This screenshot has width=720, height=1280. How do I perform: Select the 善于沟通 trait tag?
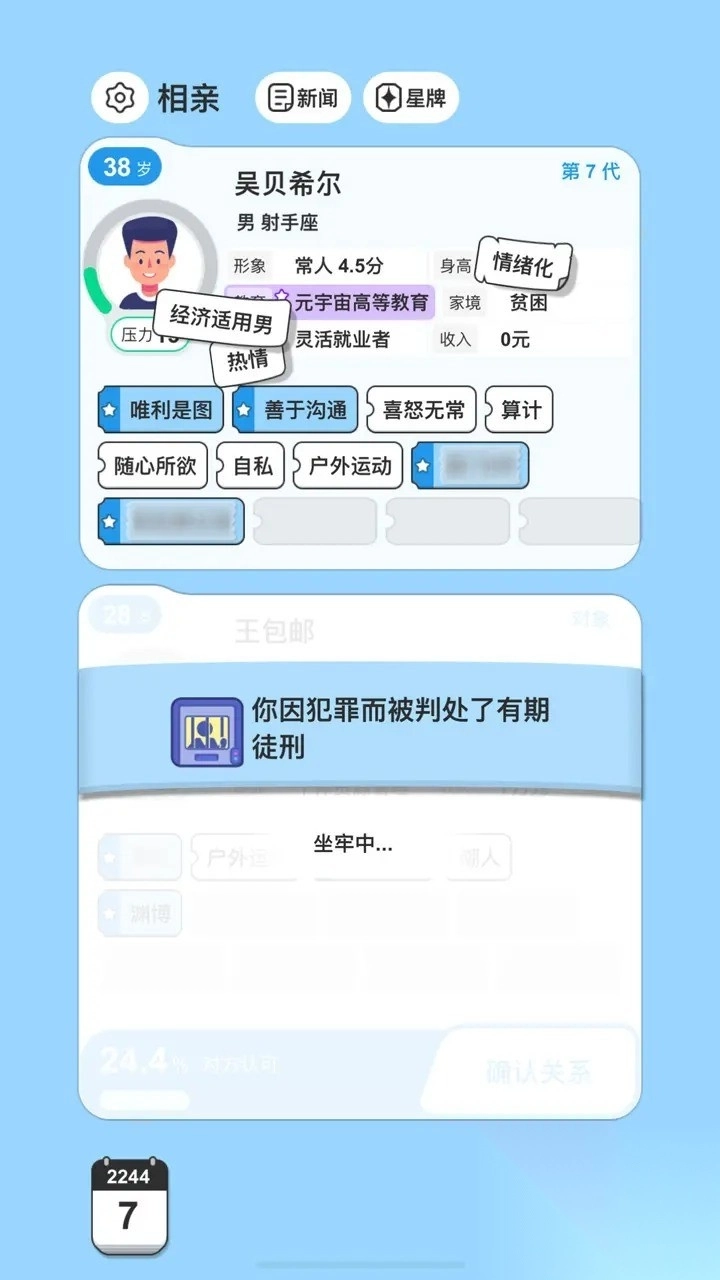[x=295, y=410]
